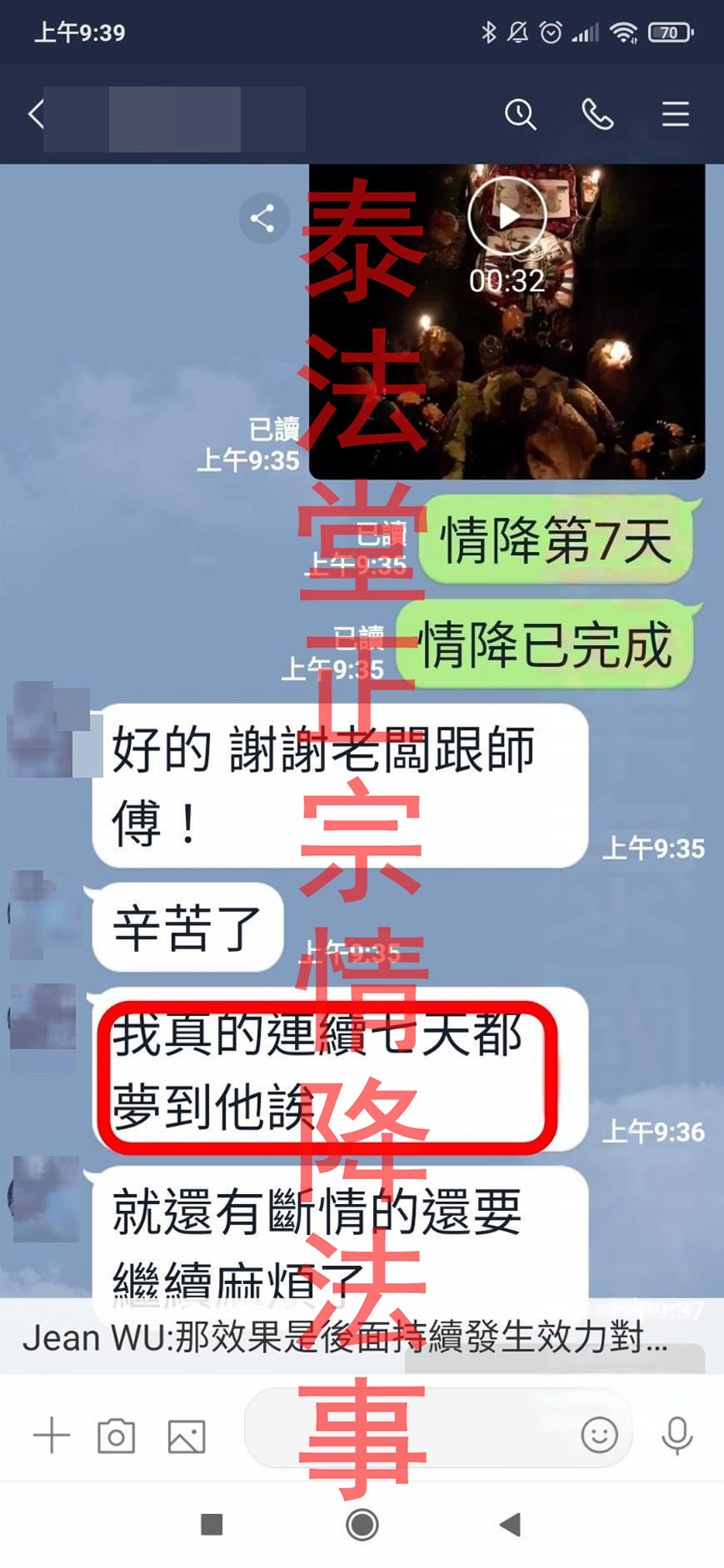Tap the system home button
This screenshot has height=1568, width=724.
point(362,1525)
